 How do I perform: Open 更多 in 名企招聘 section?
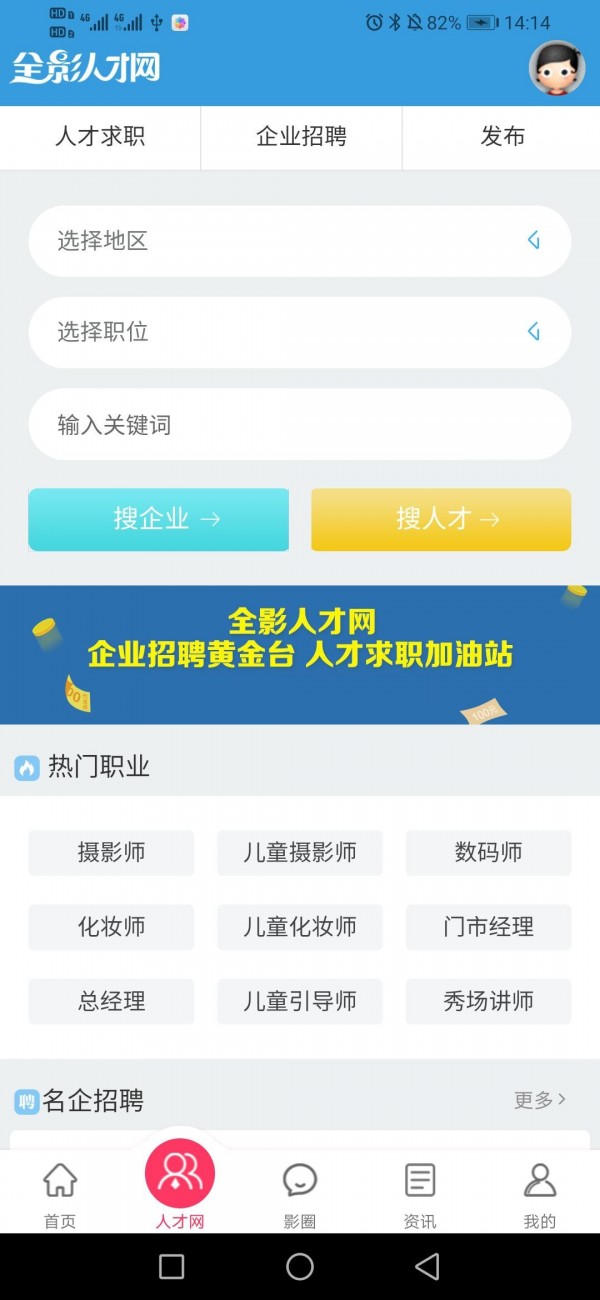tap(540, 1100)
